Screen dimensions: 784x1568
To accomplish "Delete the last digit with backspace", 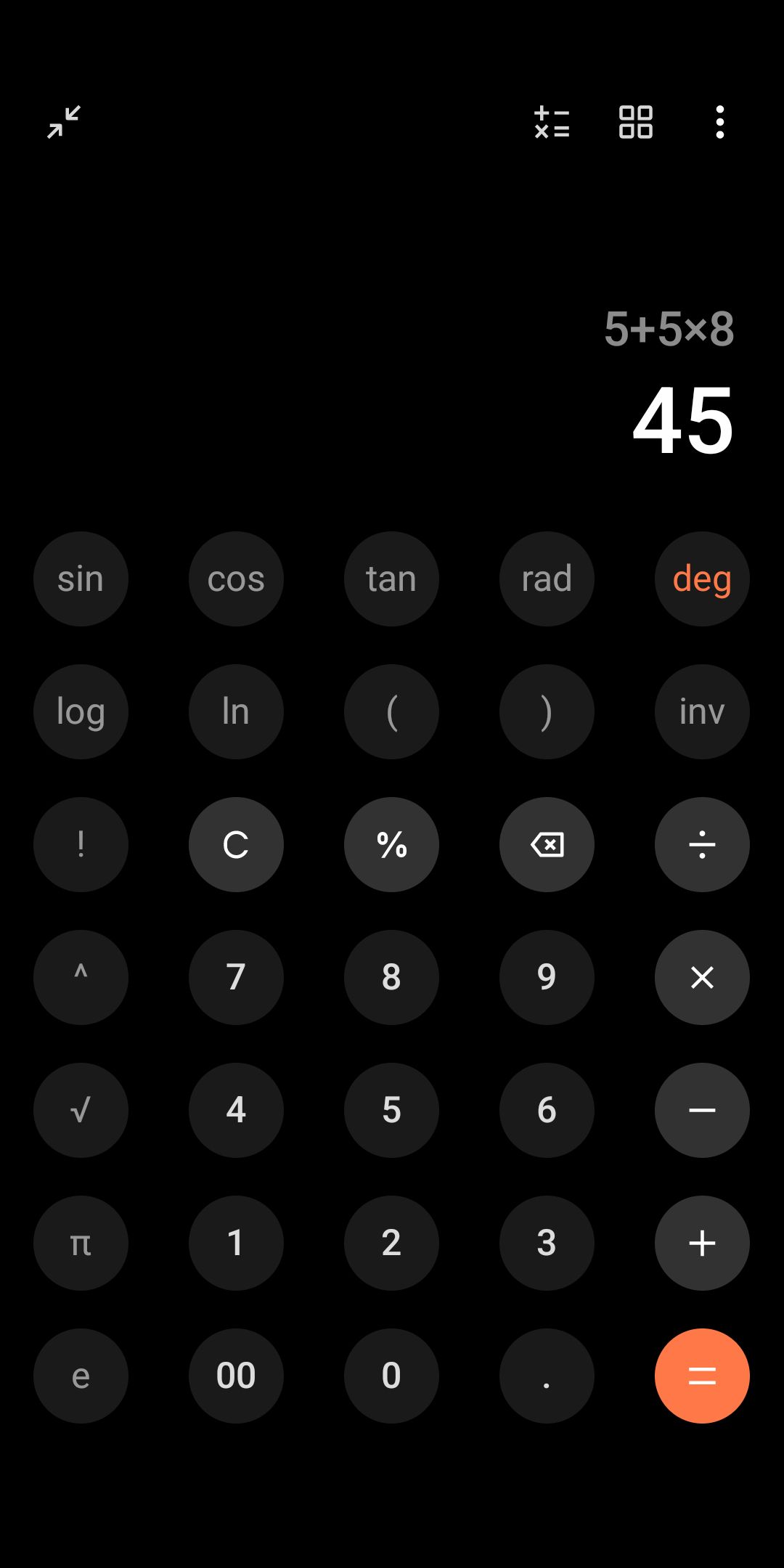I will tap(547, 844).
